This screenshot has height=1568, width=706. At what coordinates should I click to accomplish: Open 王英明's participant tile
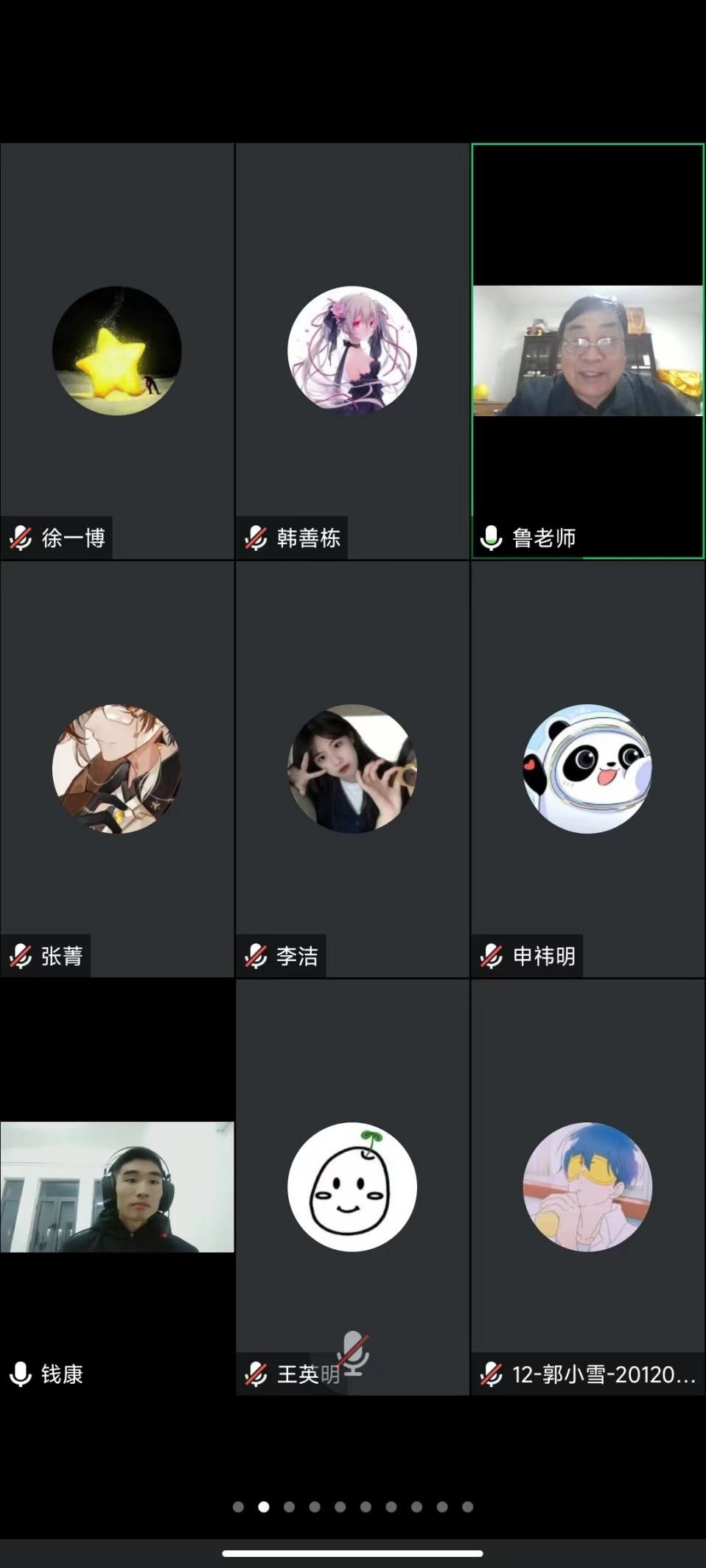pyautogui.click(x=352, y=1186)
